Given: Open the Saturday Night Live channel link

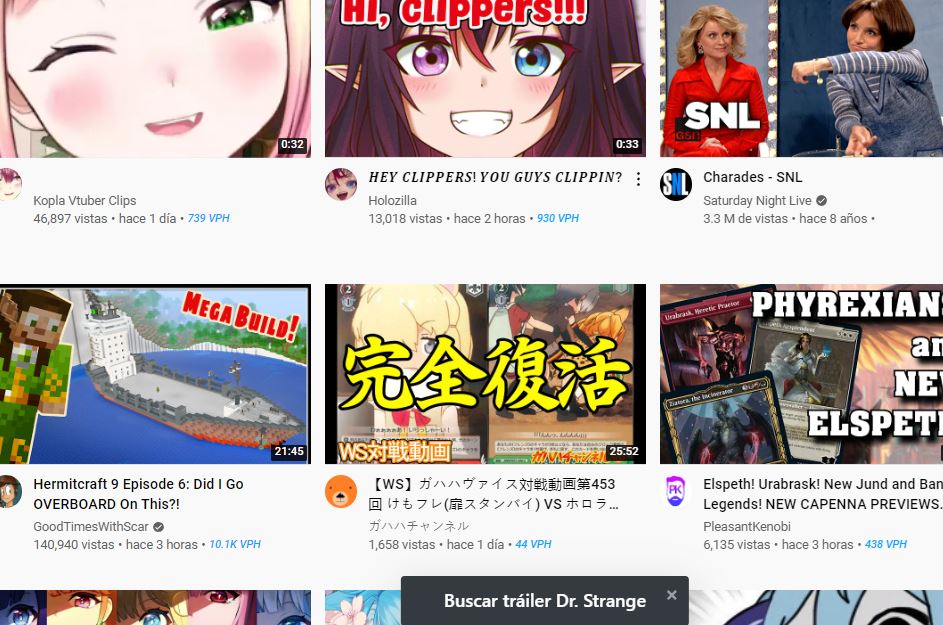Looking at the screenshot, I should (x=757, y=200).
